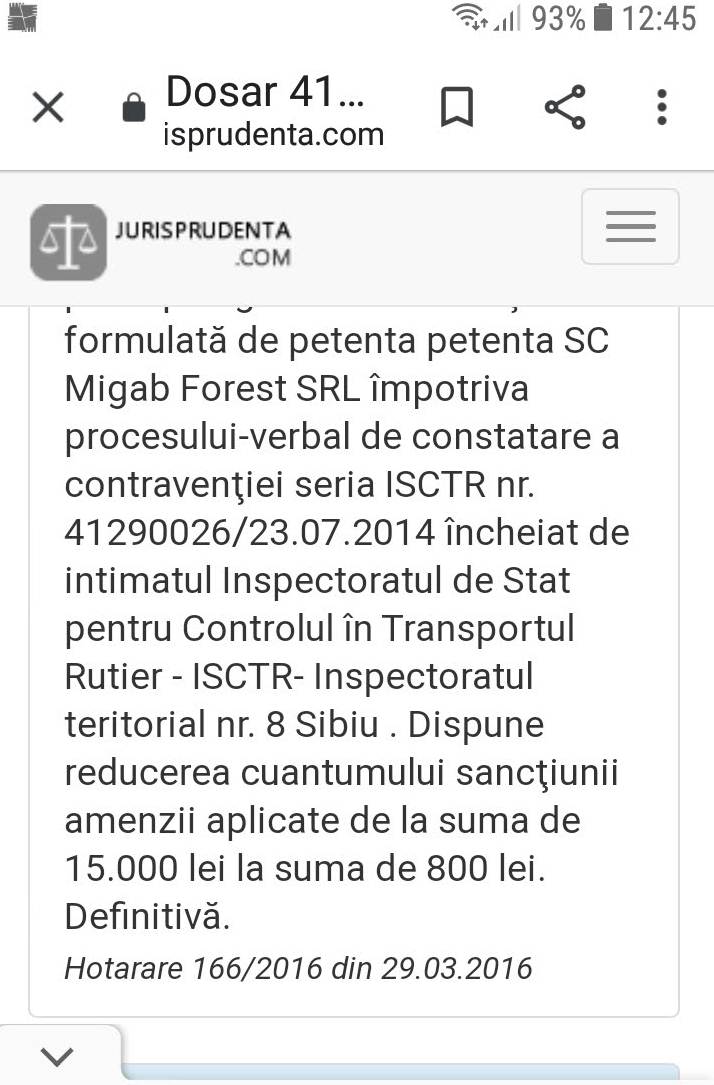Open the hamburger navigation menu
The width and height of the screenshot is (714, 1085).
(630, 227)
